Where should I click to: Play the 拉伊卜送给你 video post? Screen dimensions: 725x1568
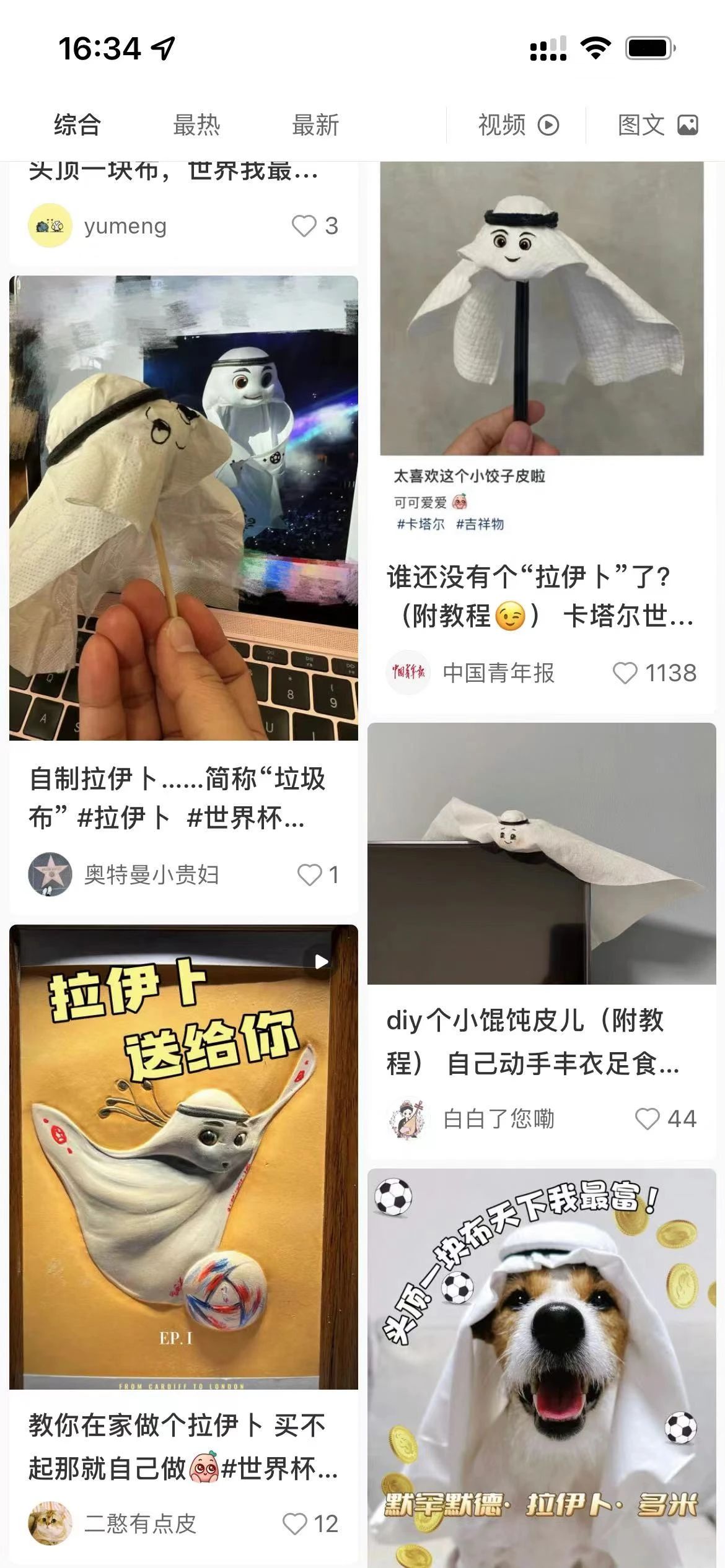pos(183,1157)
